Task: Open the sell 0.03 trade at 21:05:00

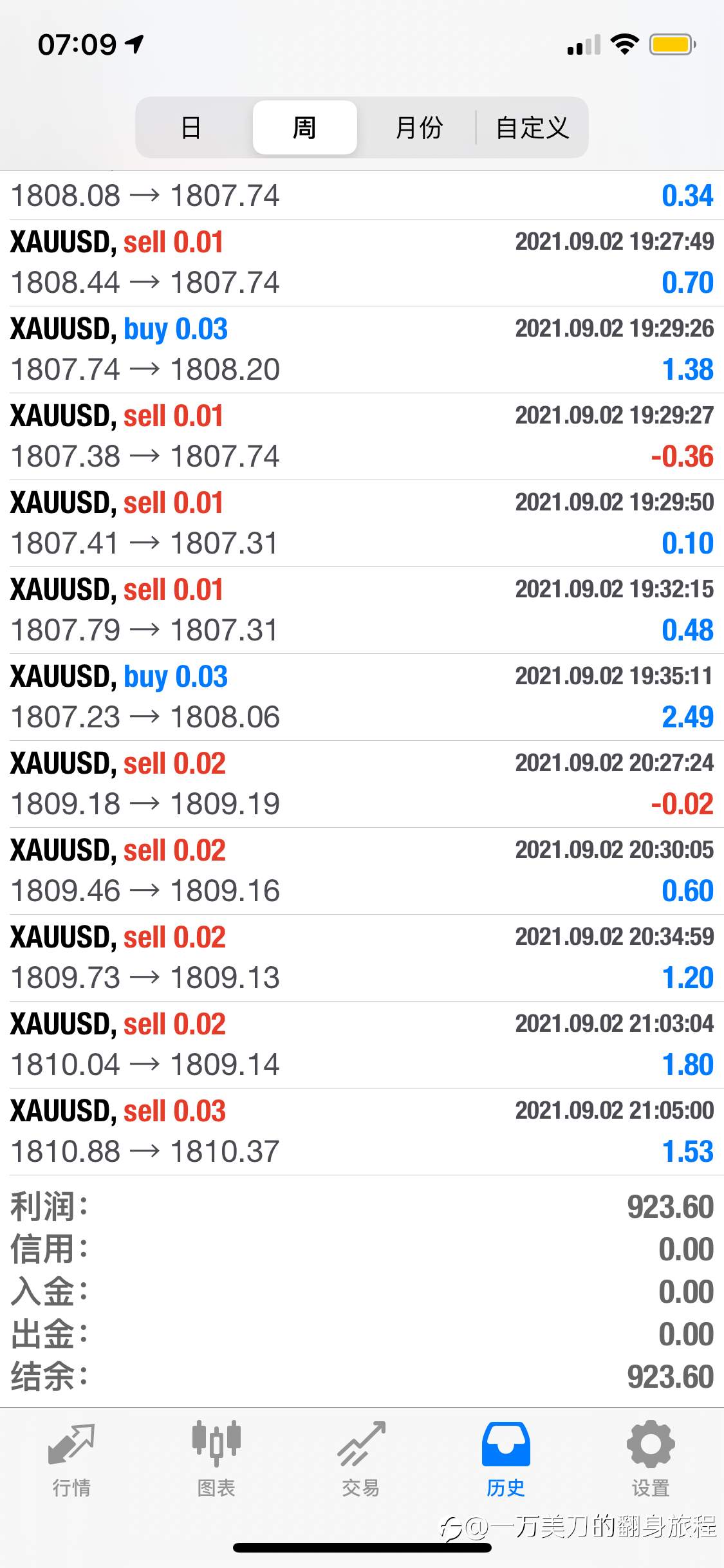Action: 362,1132
